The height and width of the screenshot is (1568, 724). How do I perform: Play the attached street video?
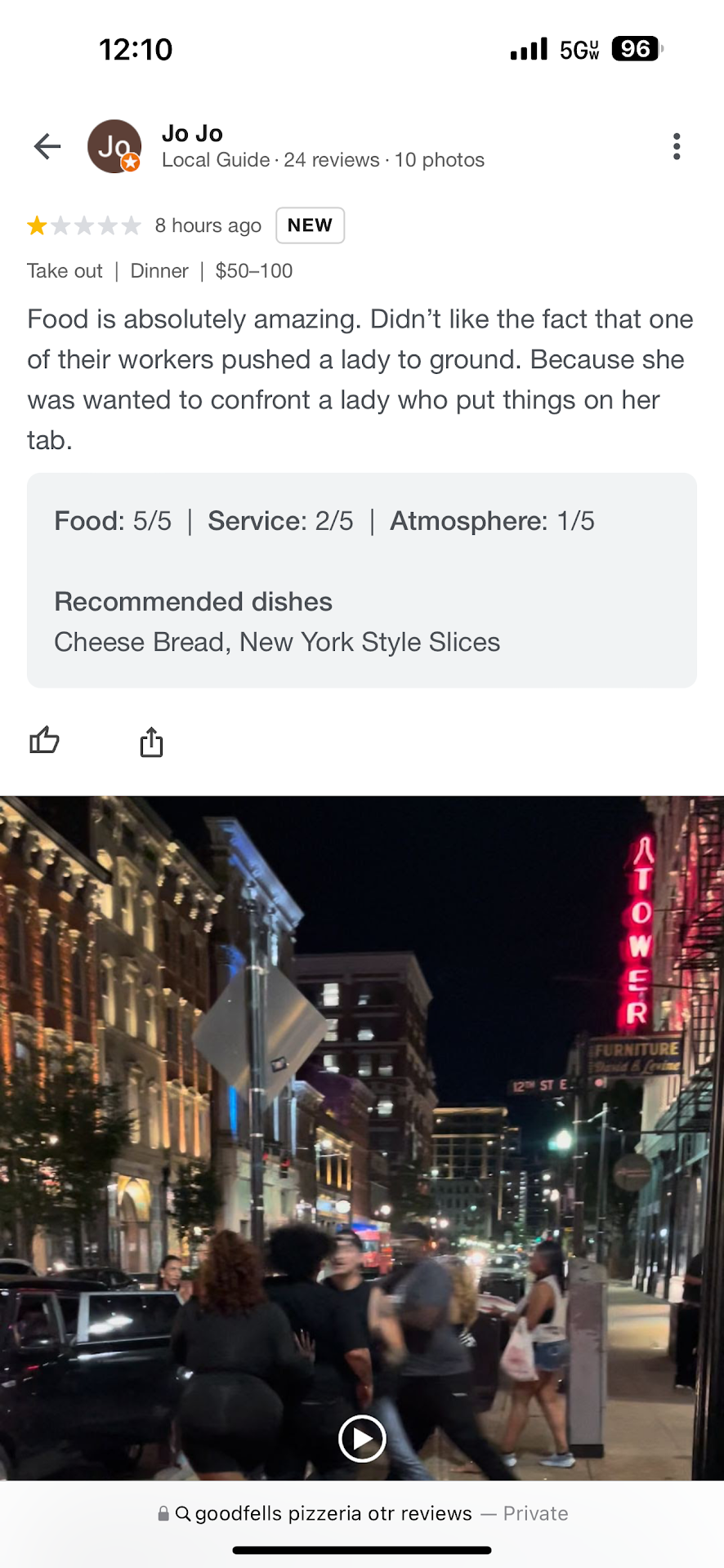coord(362,1438)
